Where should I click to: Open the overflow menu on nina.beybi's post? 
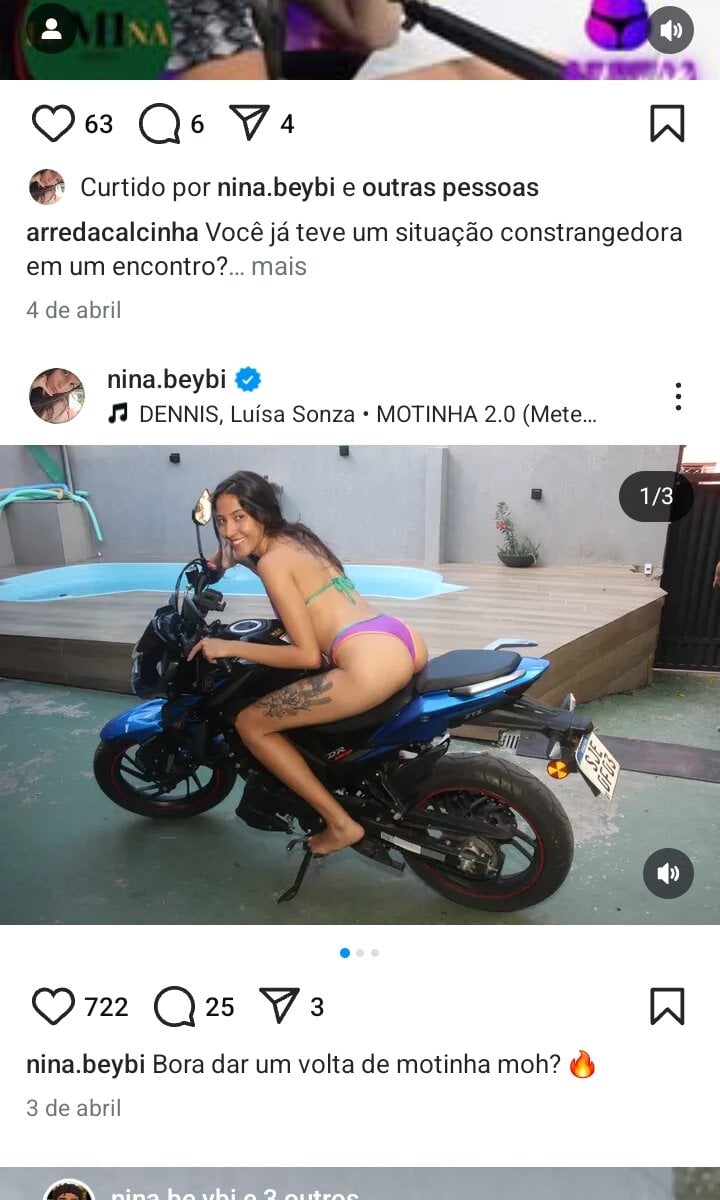click(x=678, y=396)
